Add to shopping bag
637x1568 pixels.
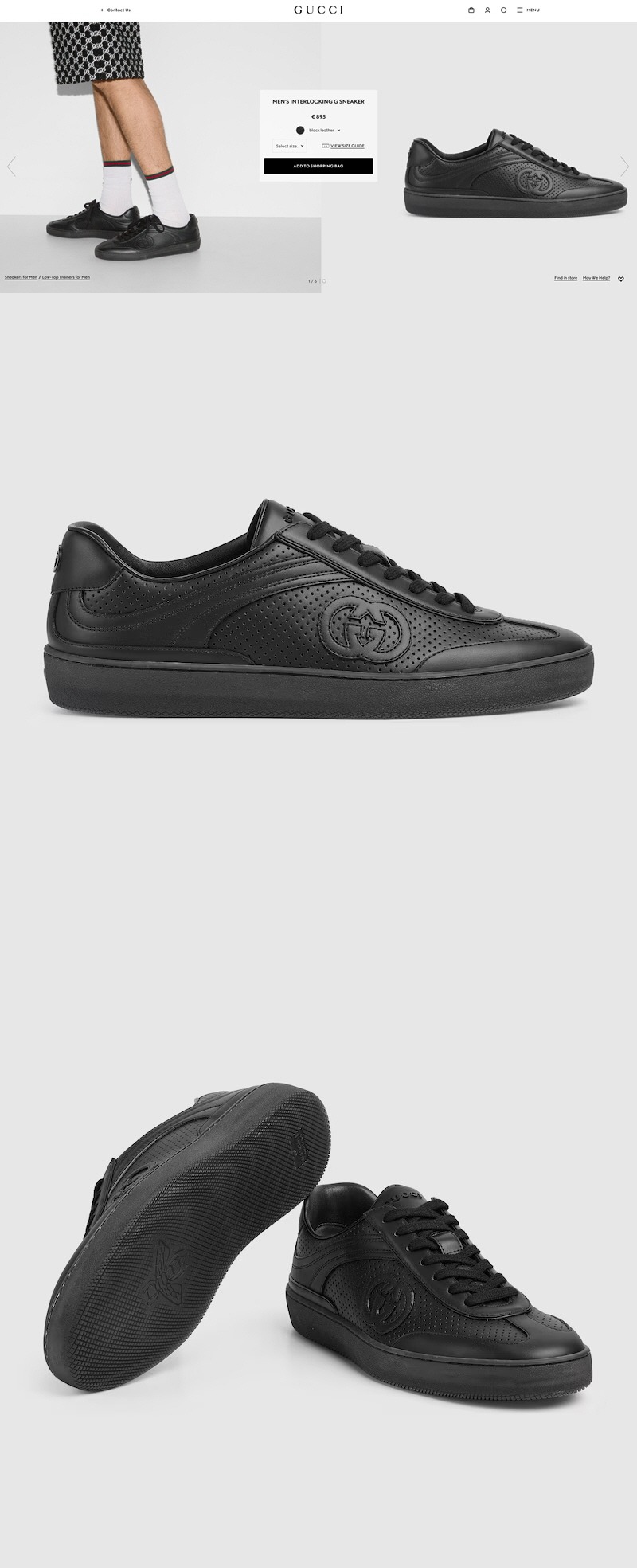[318, 166]
